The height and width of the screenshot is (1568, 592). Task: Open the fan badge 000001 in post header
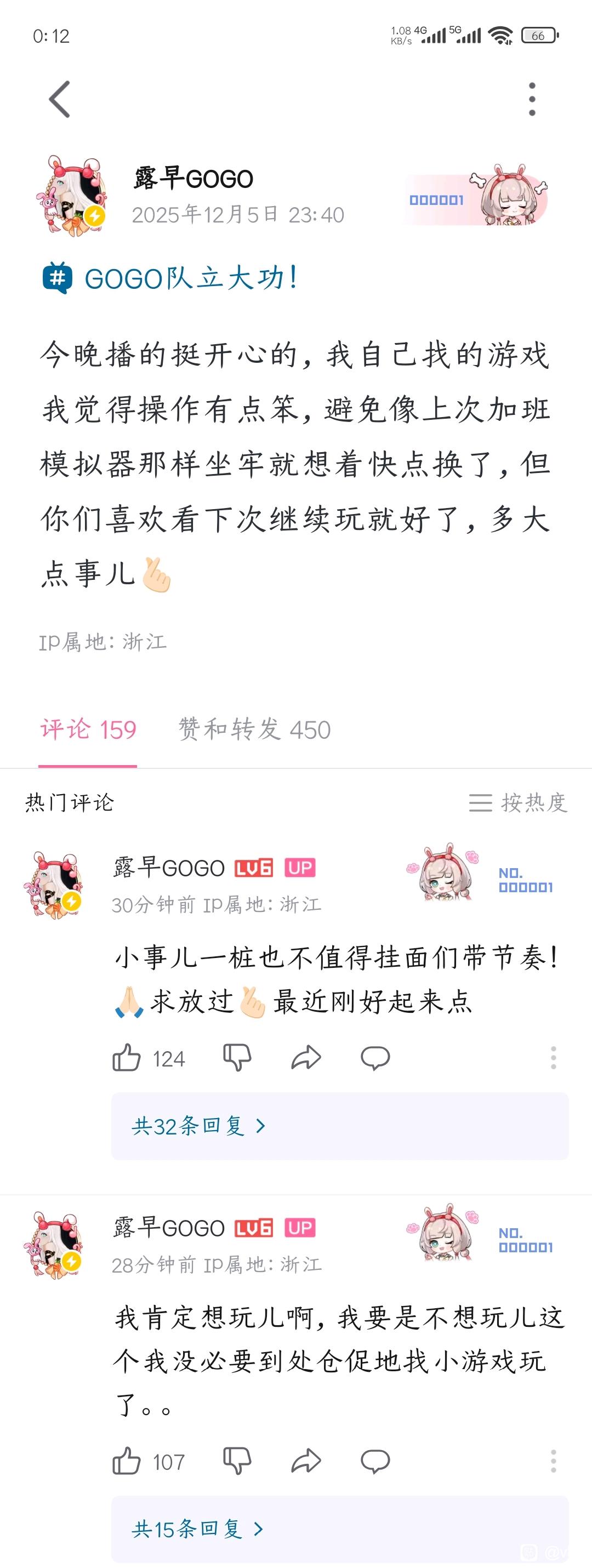476,199
